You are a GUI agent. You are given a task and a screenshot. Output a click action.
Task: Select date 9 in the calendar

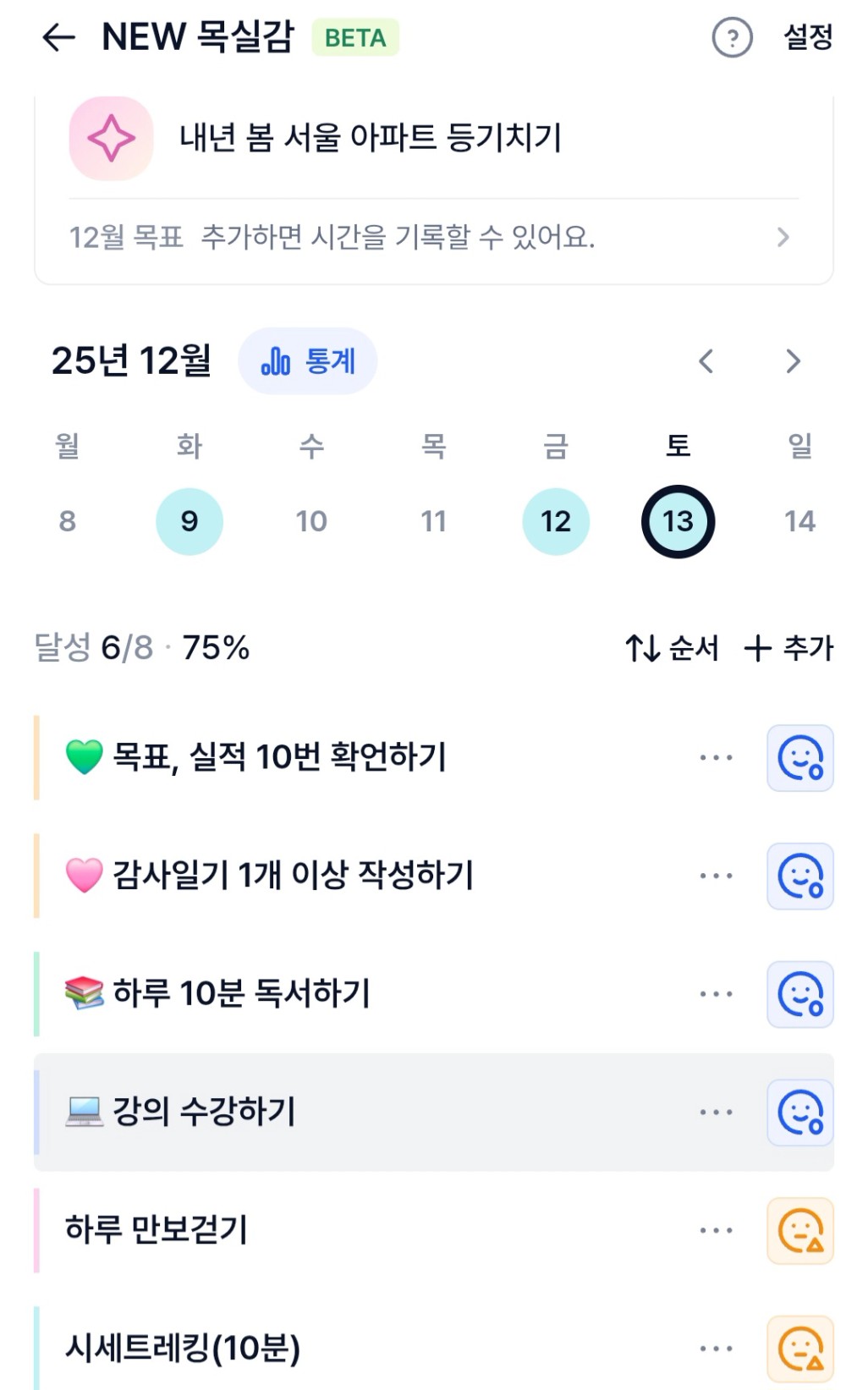click(x=190, y=521)
